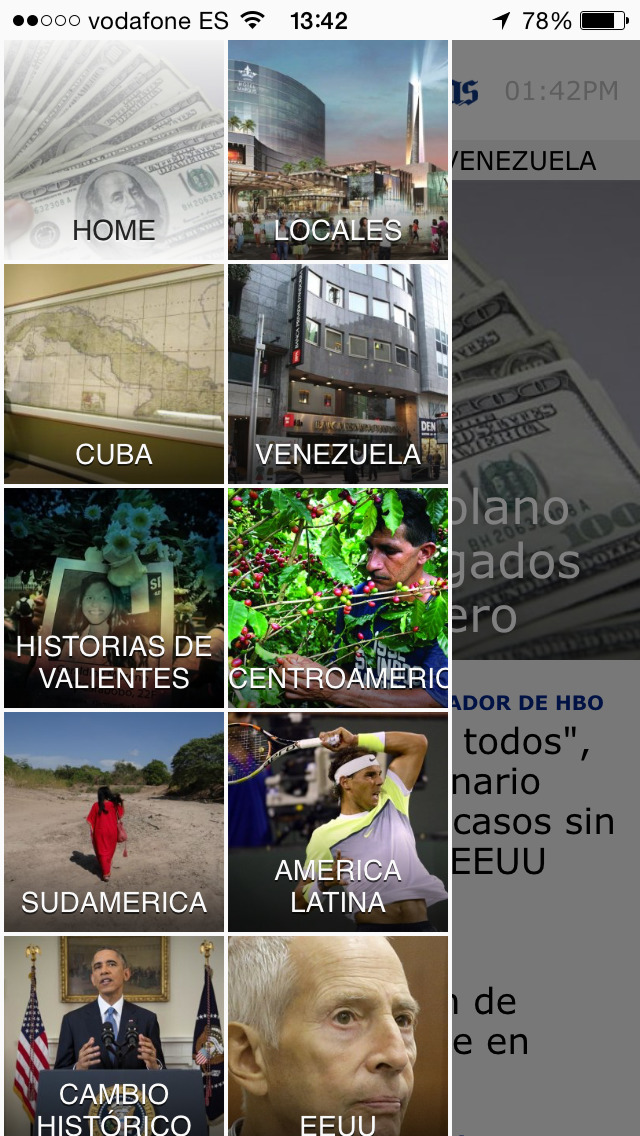Go to the VENEZUELA section tile
The image size is (640, 1136).
pos(338,375)
